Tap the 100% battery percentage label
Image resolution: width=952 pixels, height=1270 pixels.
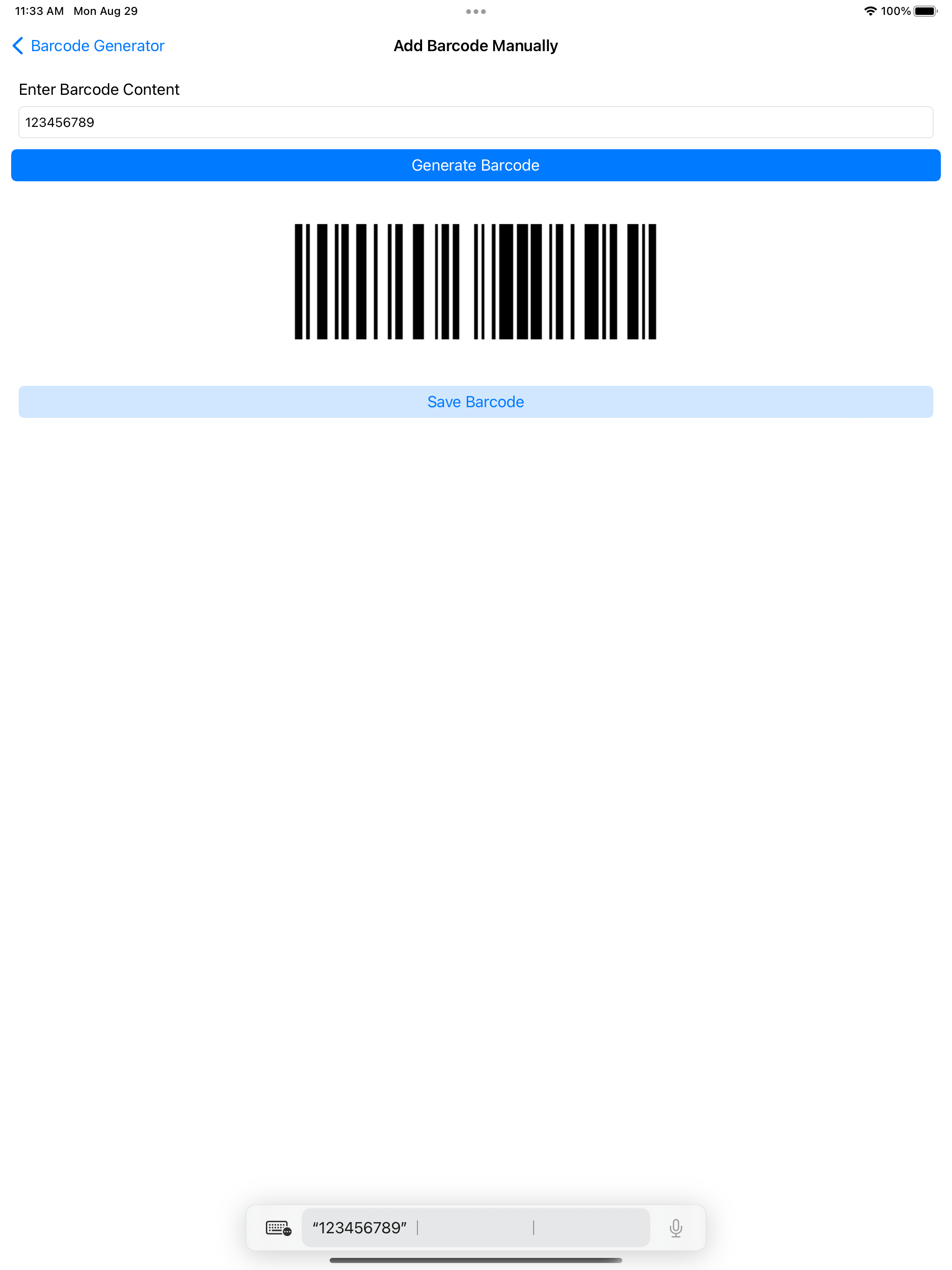pos(896,10)
